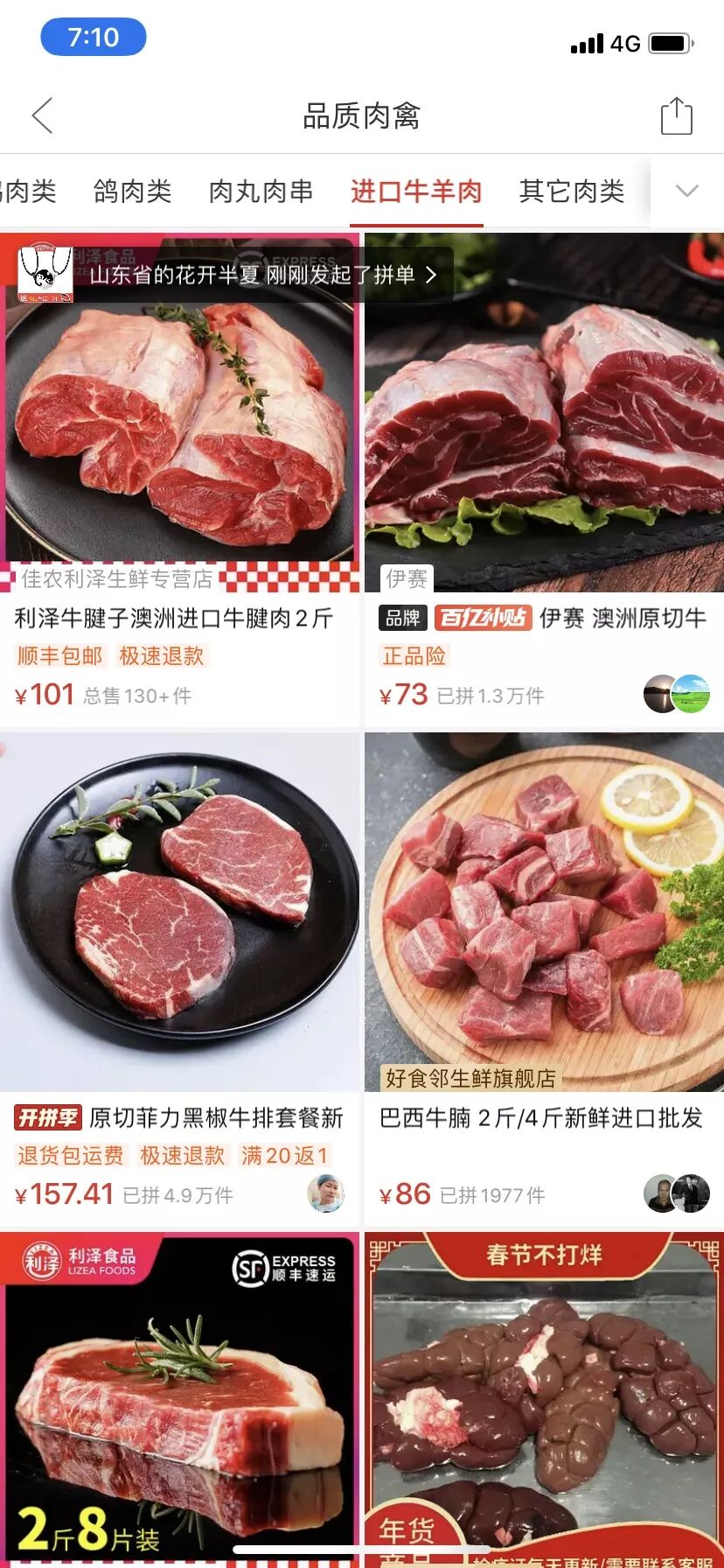View the 巴西牛腩 2斤/4斤 product

544,927
